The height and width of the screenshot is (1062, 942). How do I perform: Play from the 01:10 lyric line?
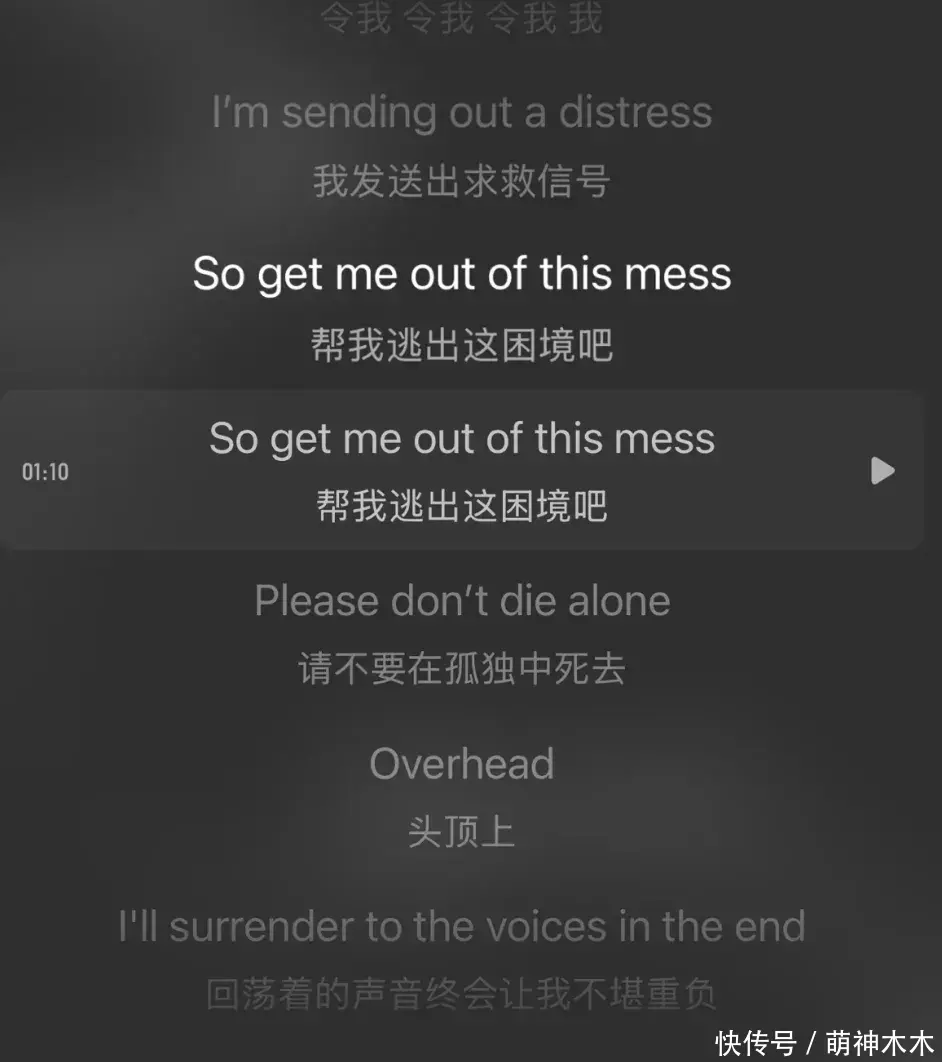point(882,470)
